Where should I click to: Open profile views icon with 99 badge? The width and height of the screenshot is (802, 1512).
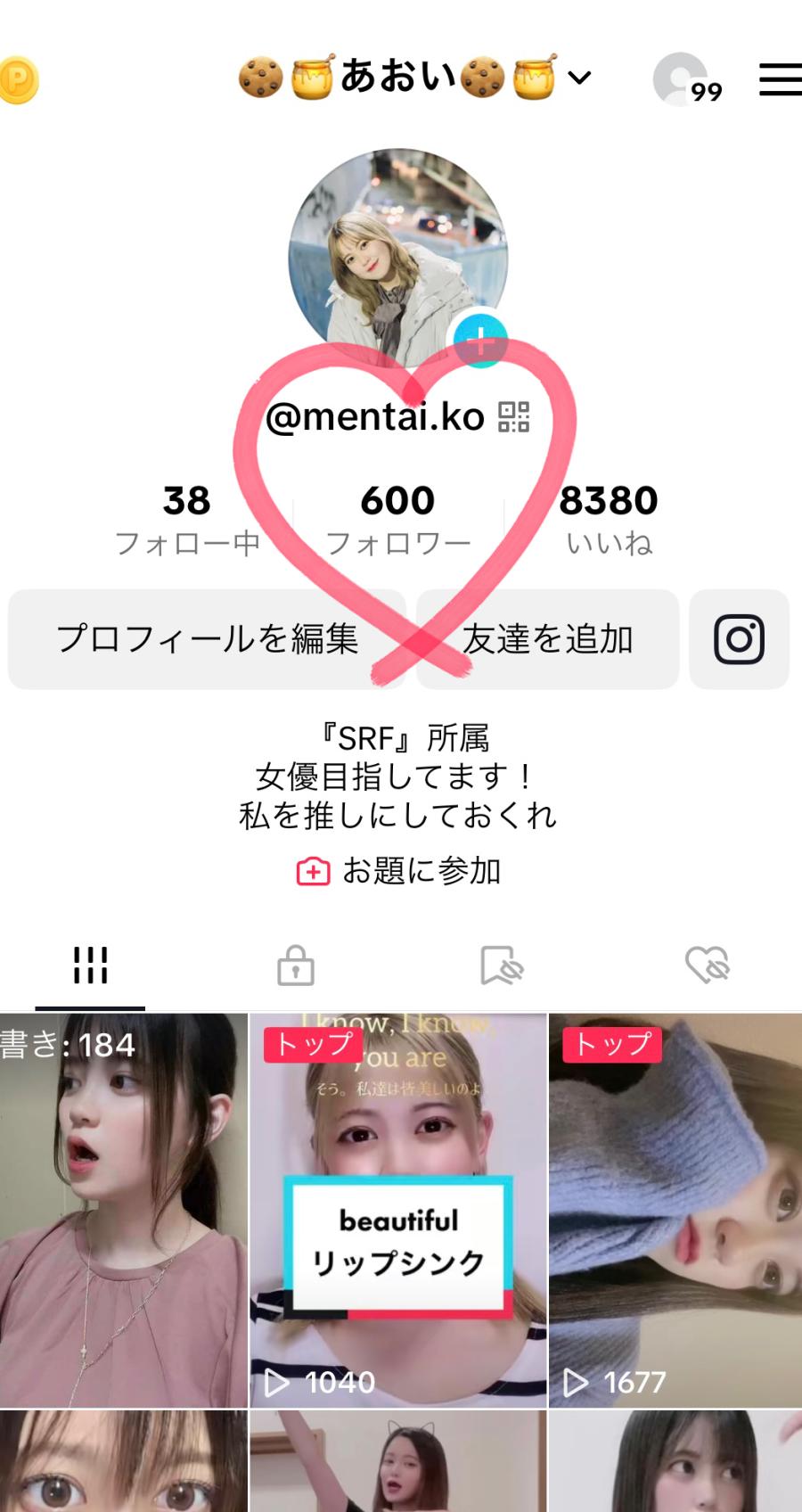(683, 80)
